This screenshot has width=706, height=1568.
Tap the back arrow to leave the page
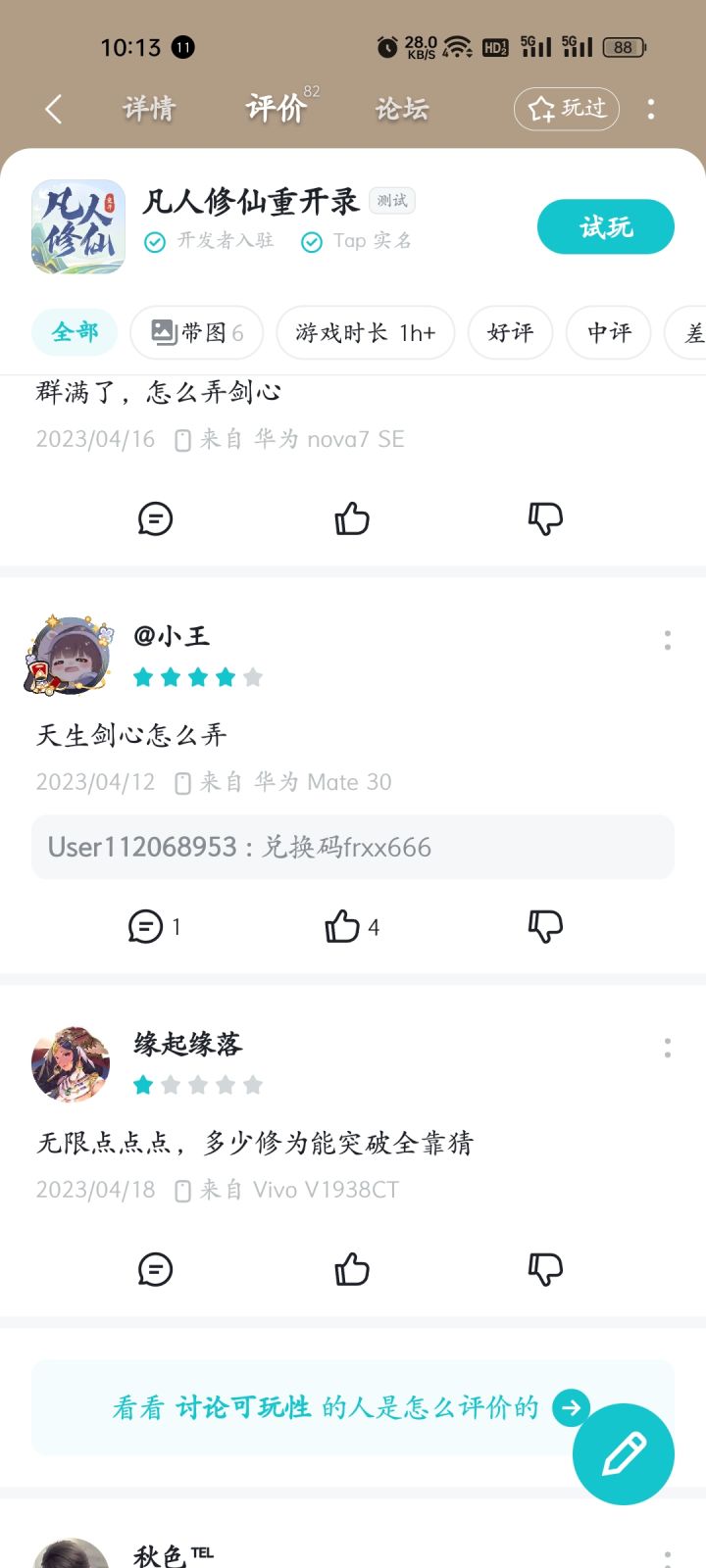(54, 109)
